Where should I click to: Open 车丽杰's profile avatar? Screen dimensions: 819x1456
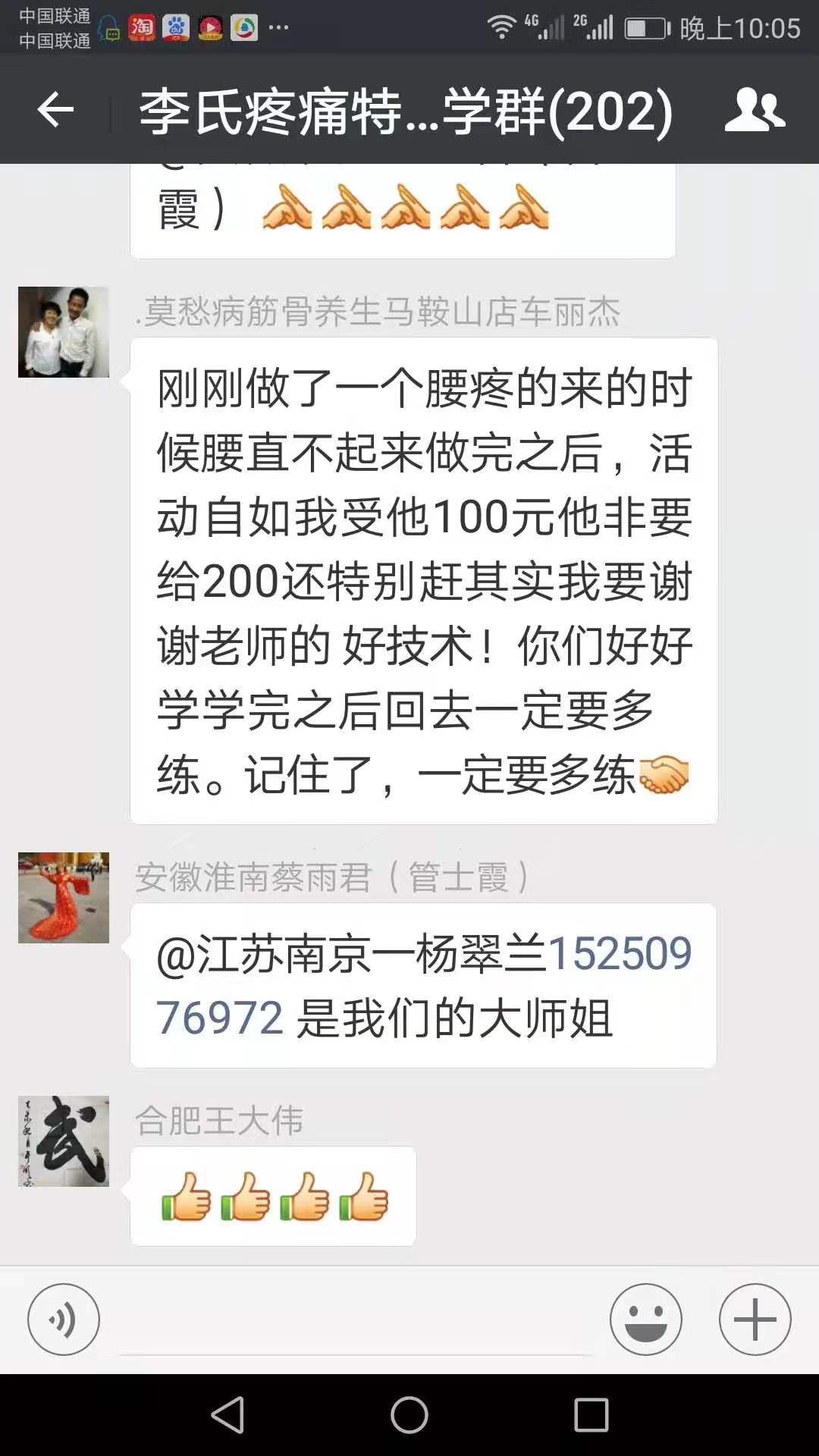[64, 332]
